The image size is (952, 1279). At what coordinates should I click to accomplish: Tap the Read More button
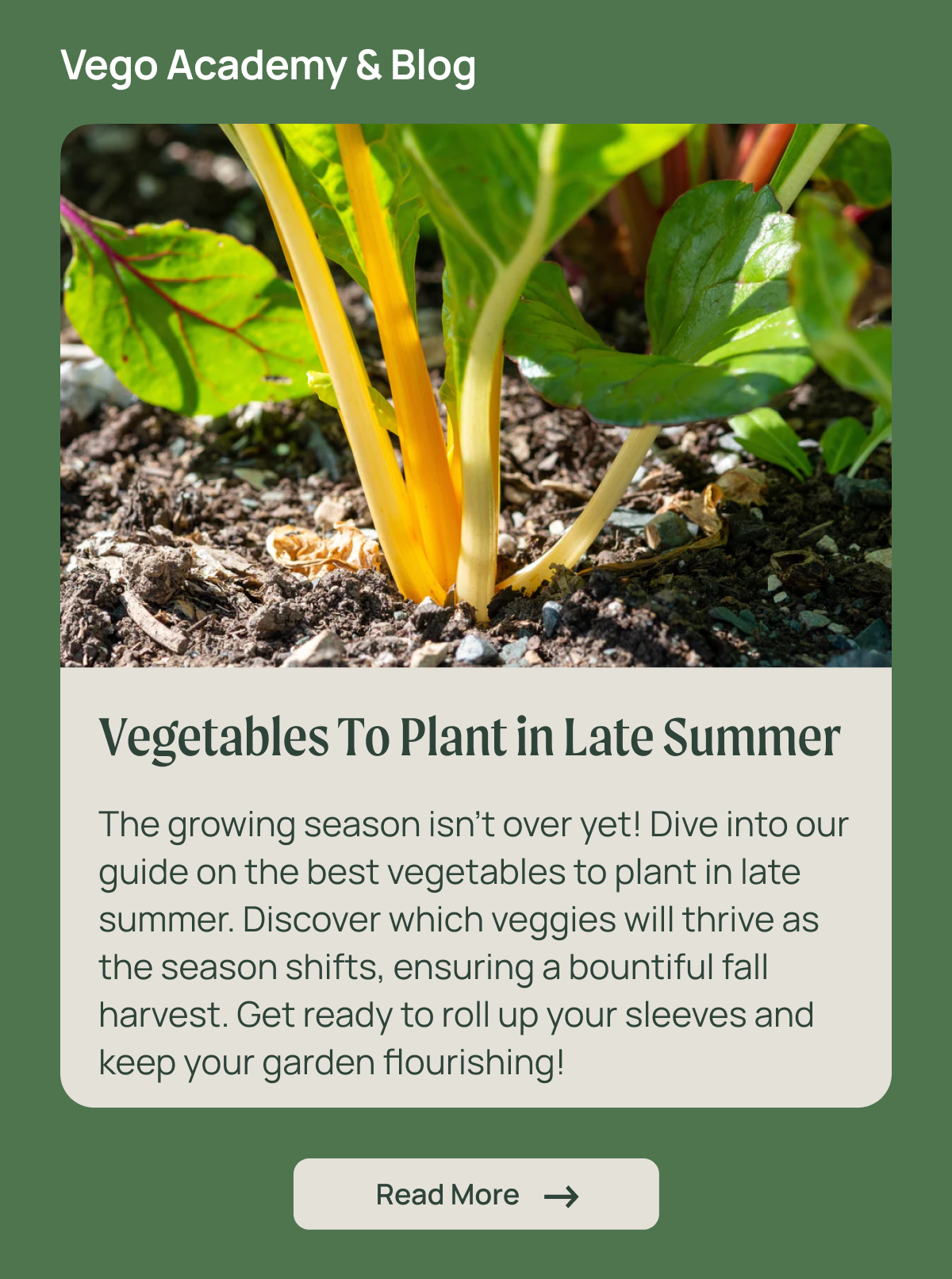476,1194
